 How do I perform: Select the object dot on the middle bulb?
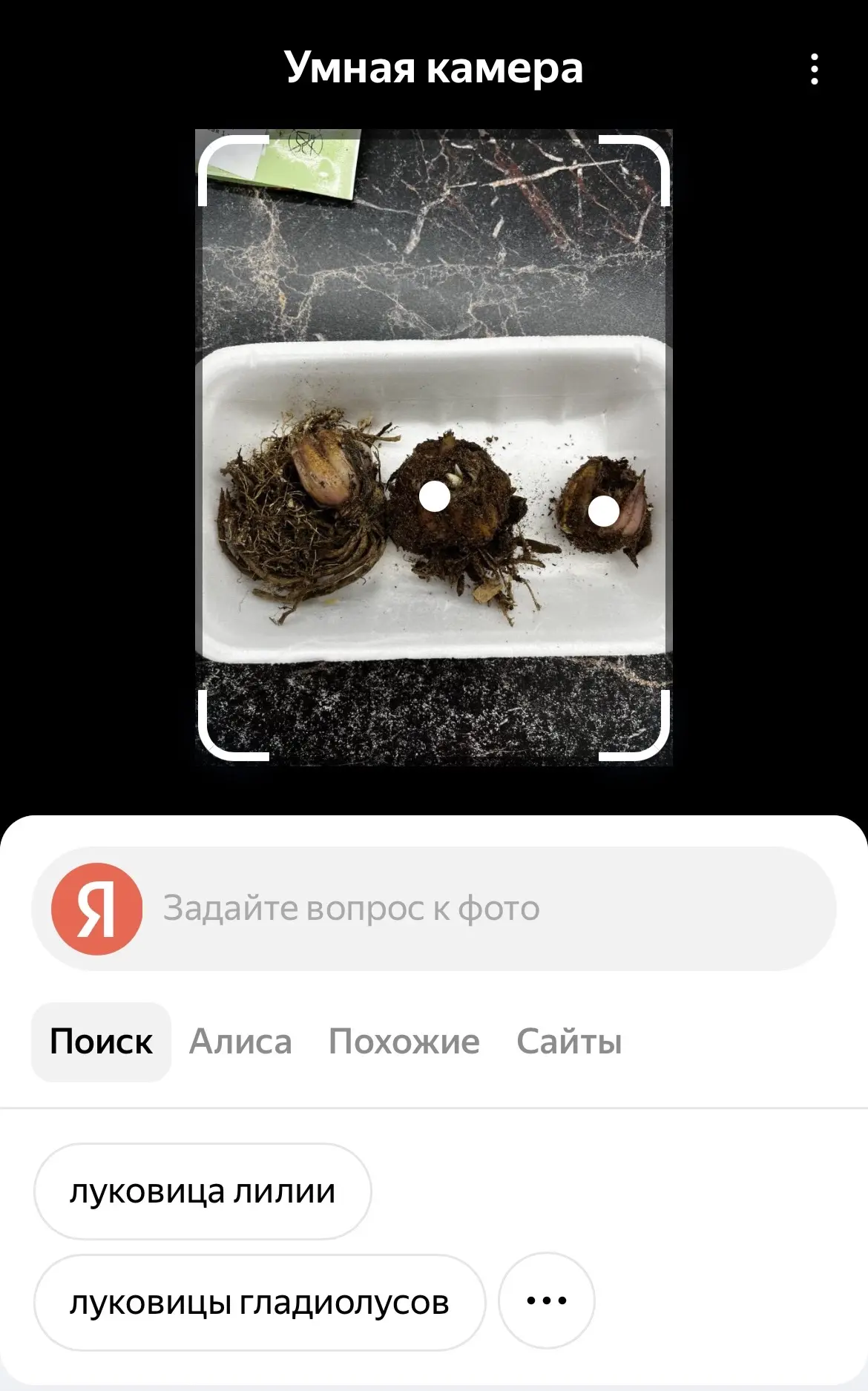click(x=435, y=496)
